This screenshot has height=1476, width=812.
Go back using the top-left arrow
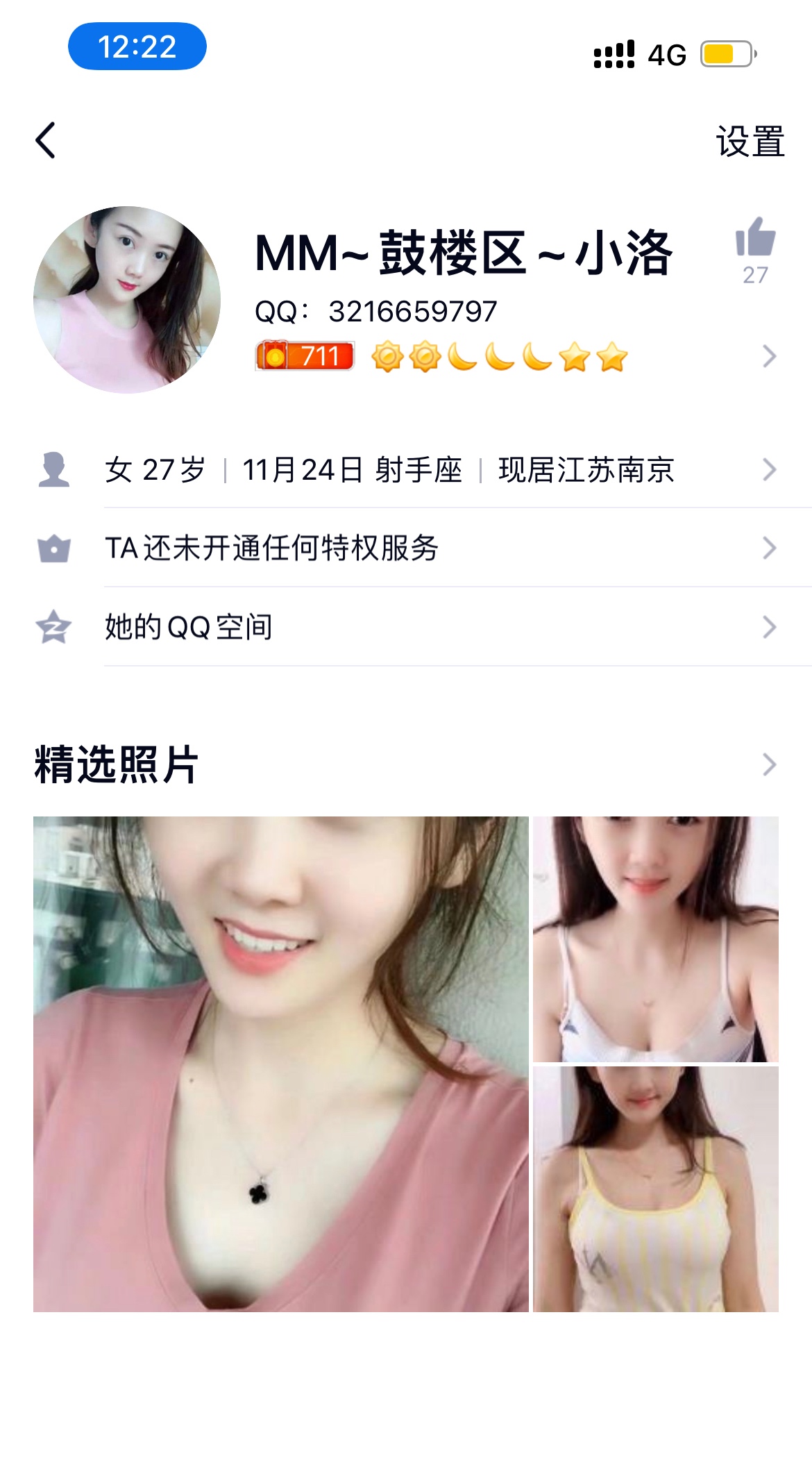tap(46, 141)
